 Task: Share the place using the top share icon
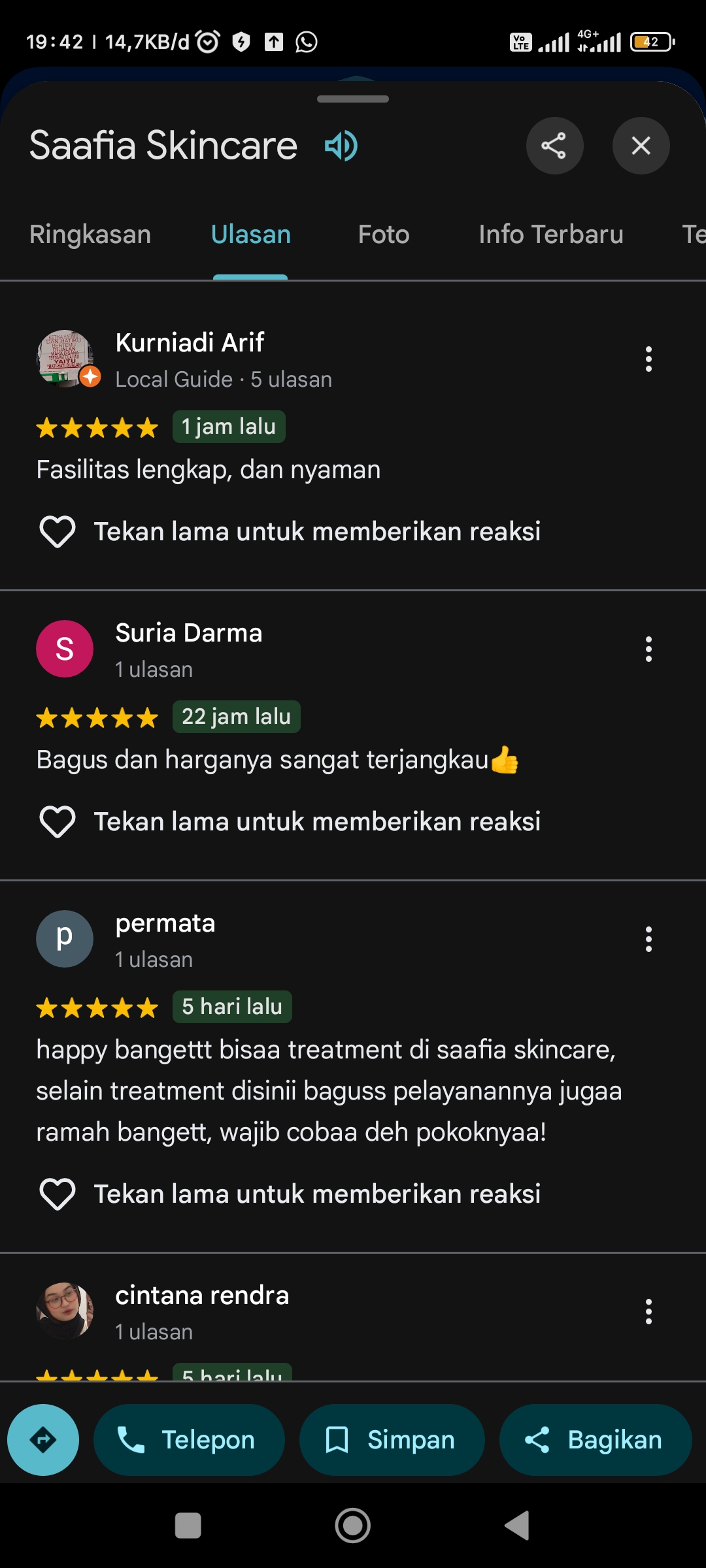554,145
